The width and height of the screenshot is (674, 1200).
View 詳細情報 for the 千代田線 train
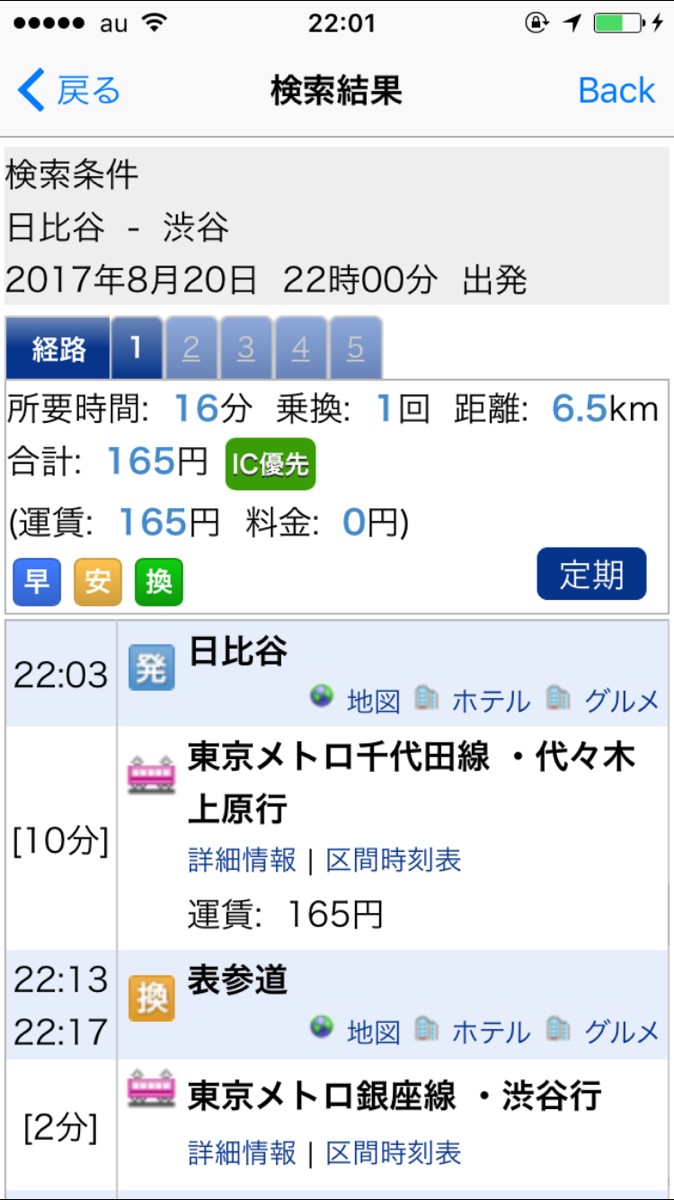point(242,860)
